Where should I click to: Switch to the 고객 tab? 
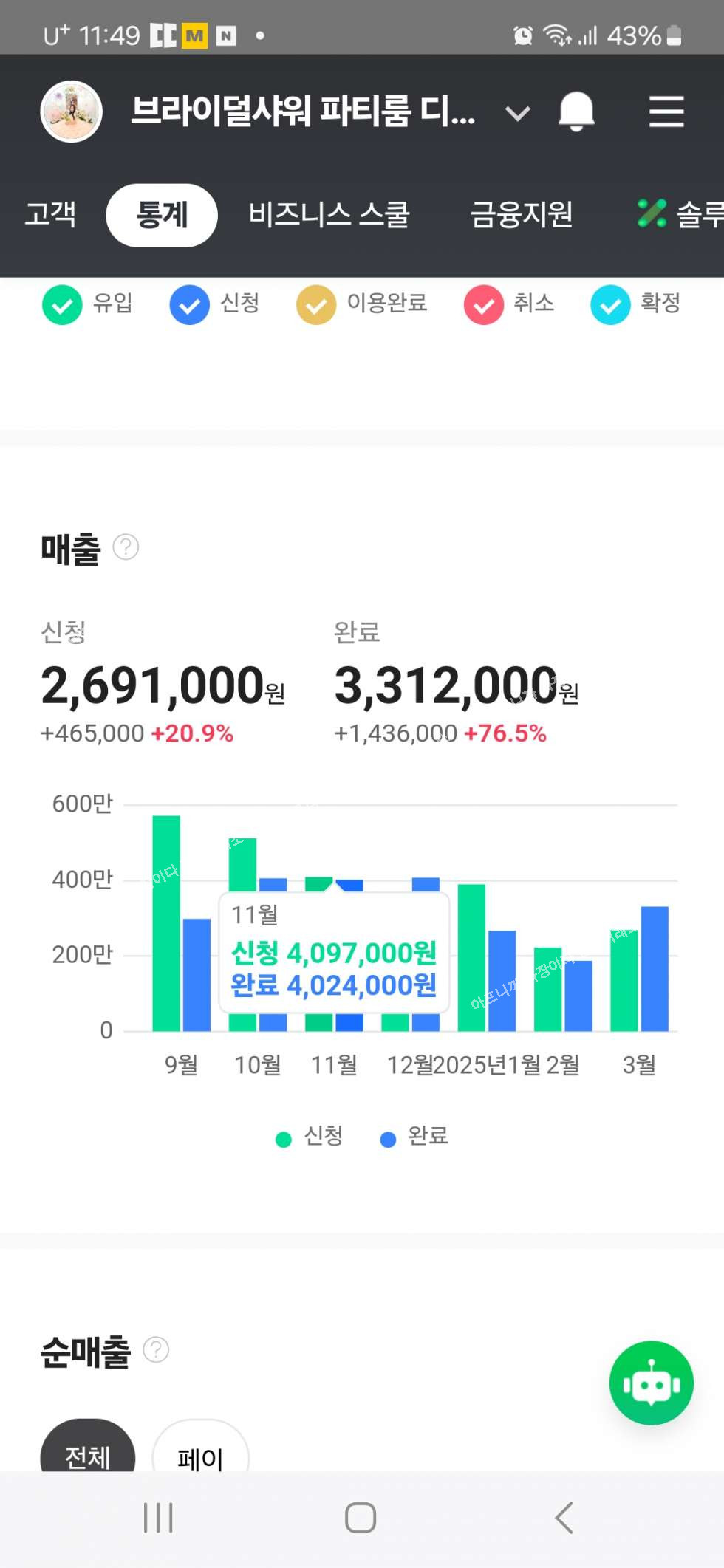50,215
